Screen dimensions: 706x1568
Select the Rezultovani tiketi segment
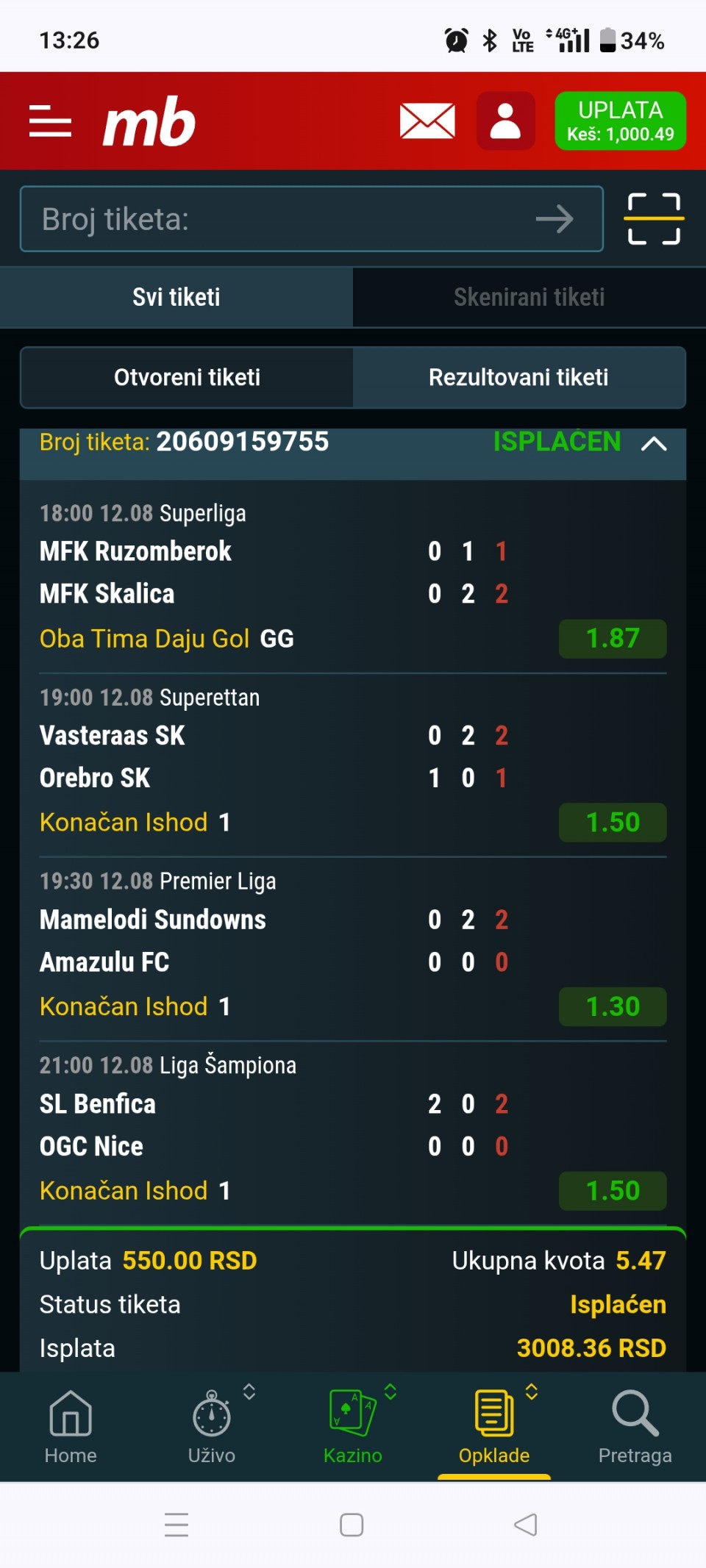[518, 377]
